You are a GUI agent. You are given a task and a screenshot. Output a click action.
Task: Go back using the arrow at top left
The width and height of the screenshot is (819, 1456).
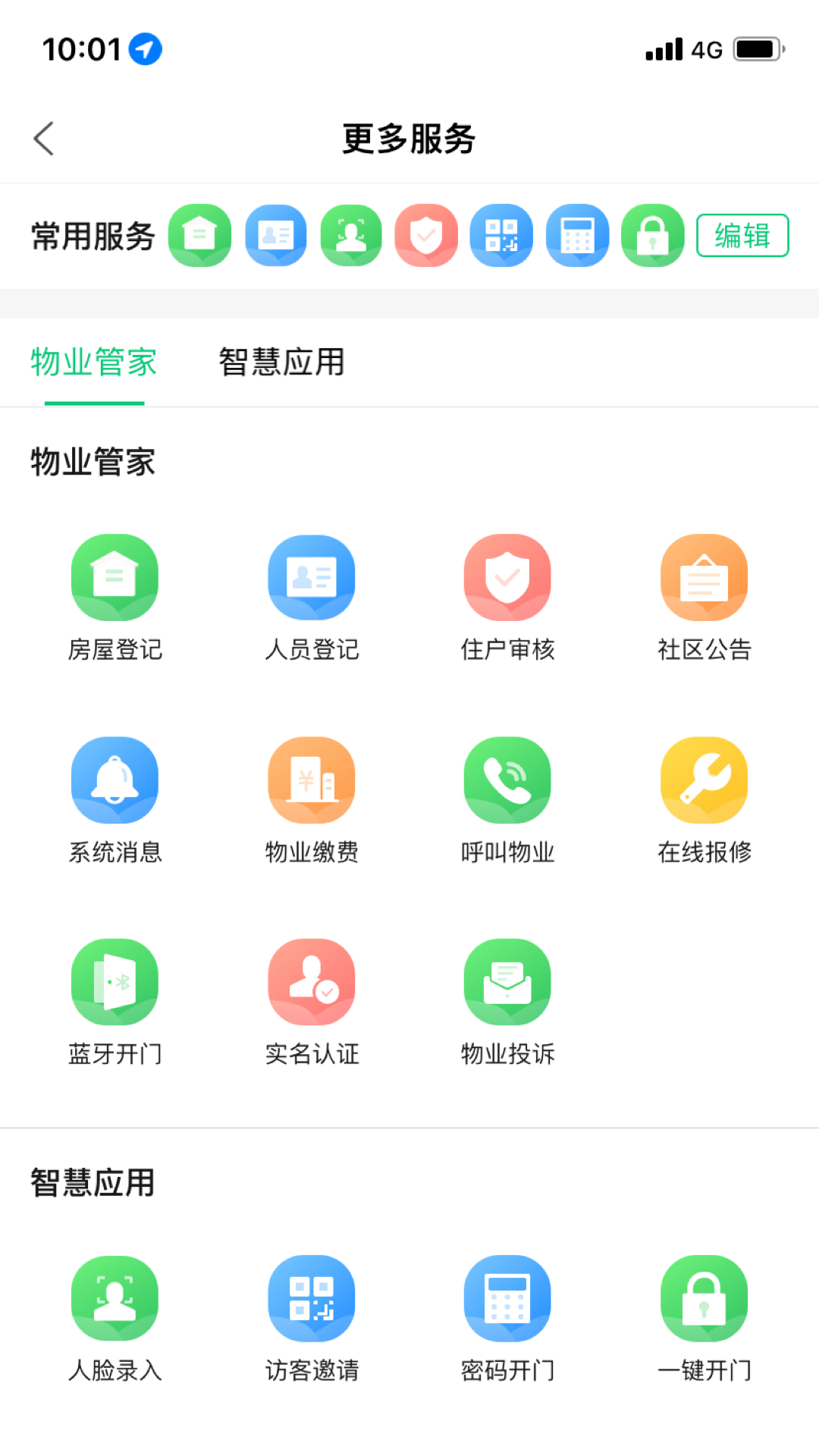43,138
